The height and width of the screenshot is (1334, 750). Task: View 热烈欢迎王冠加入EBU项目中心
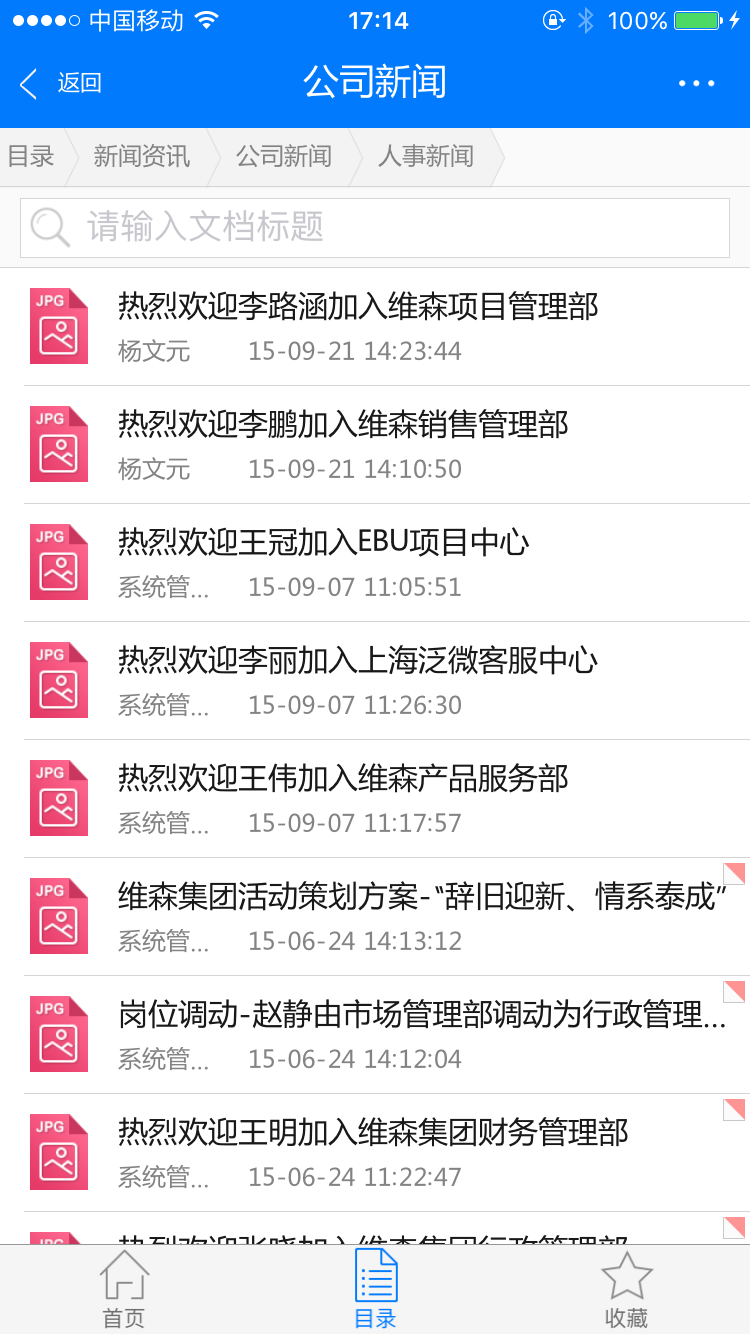click(375, 563)
